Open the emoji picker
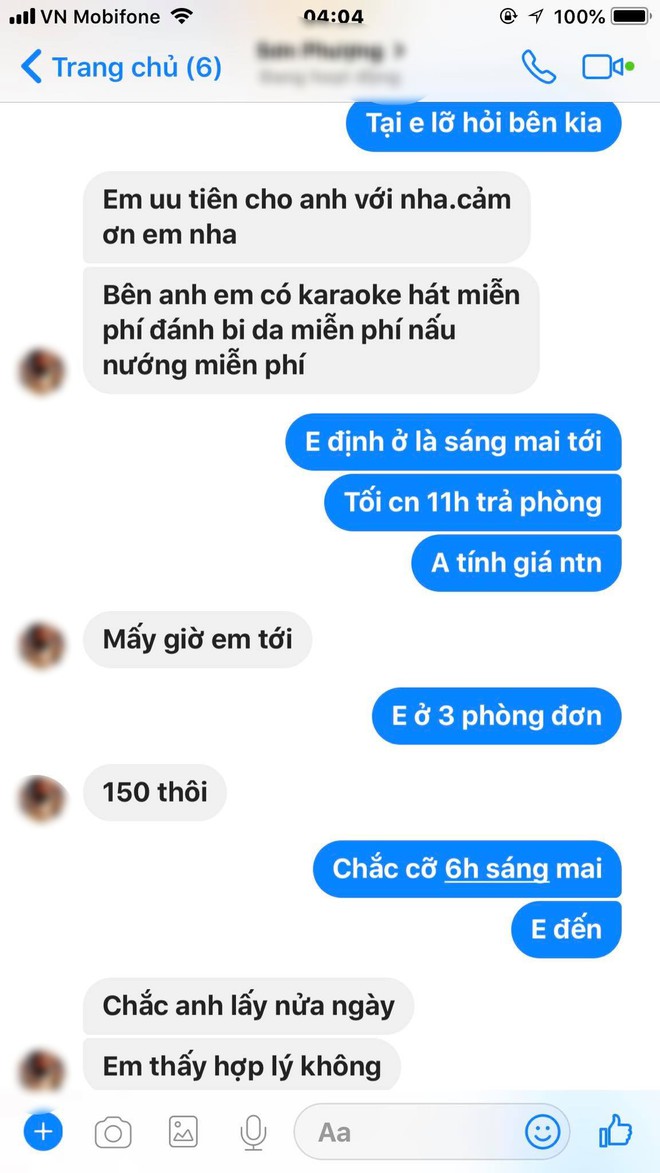The width and height of the screenshot is (660, 1173). (x=543, y=1132)
